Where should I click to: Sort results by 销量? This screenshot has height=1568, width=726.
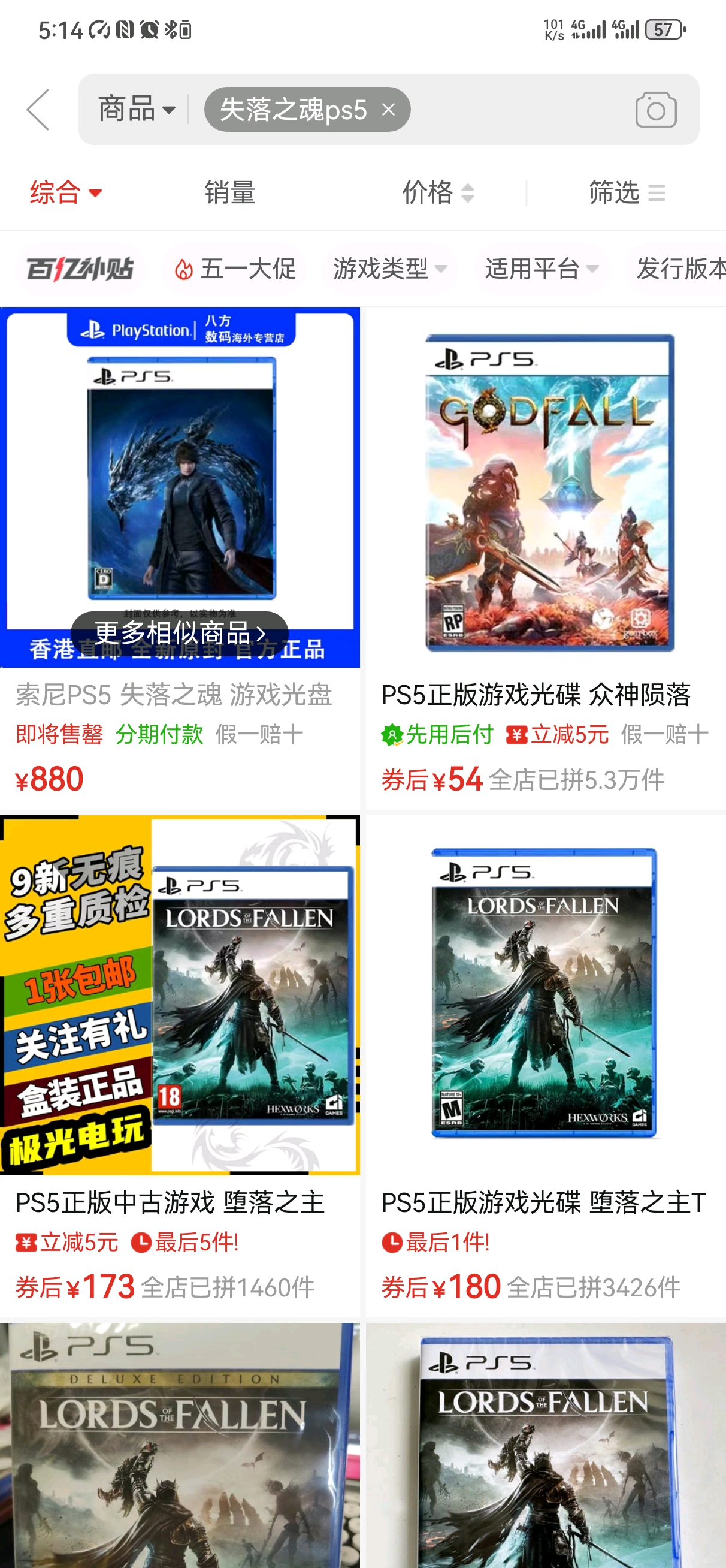[x=229, y=193]
